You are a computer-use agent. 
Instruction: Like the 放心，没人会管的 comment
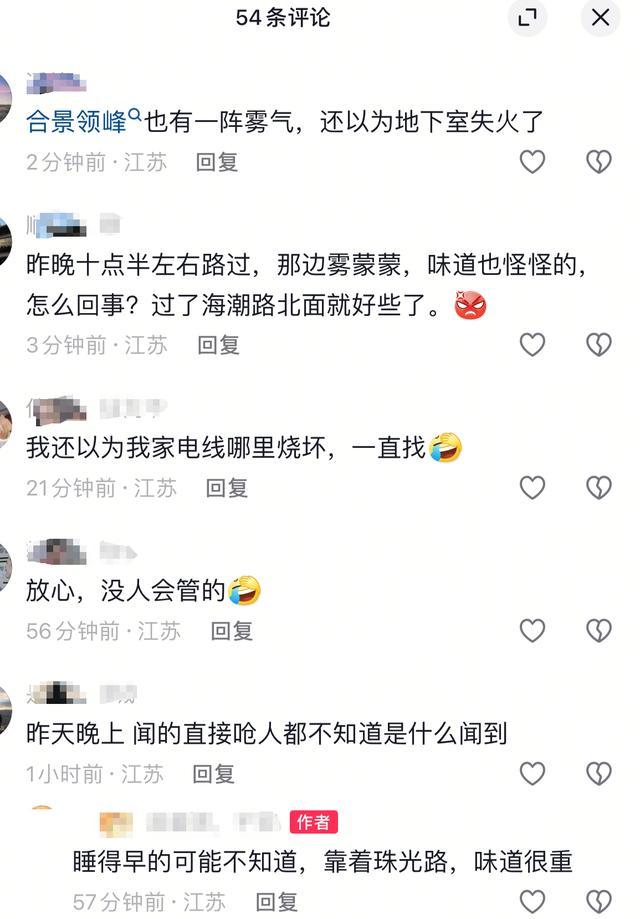click(x=532, y=631)
